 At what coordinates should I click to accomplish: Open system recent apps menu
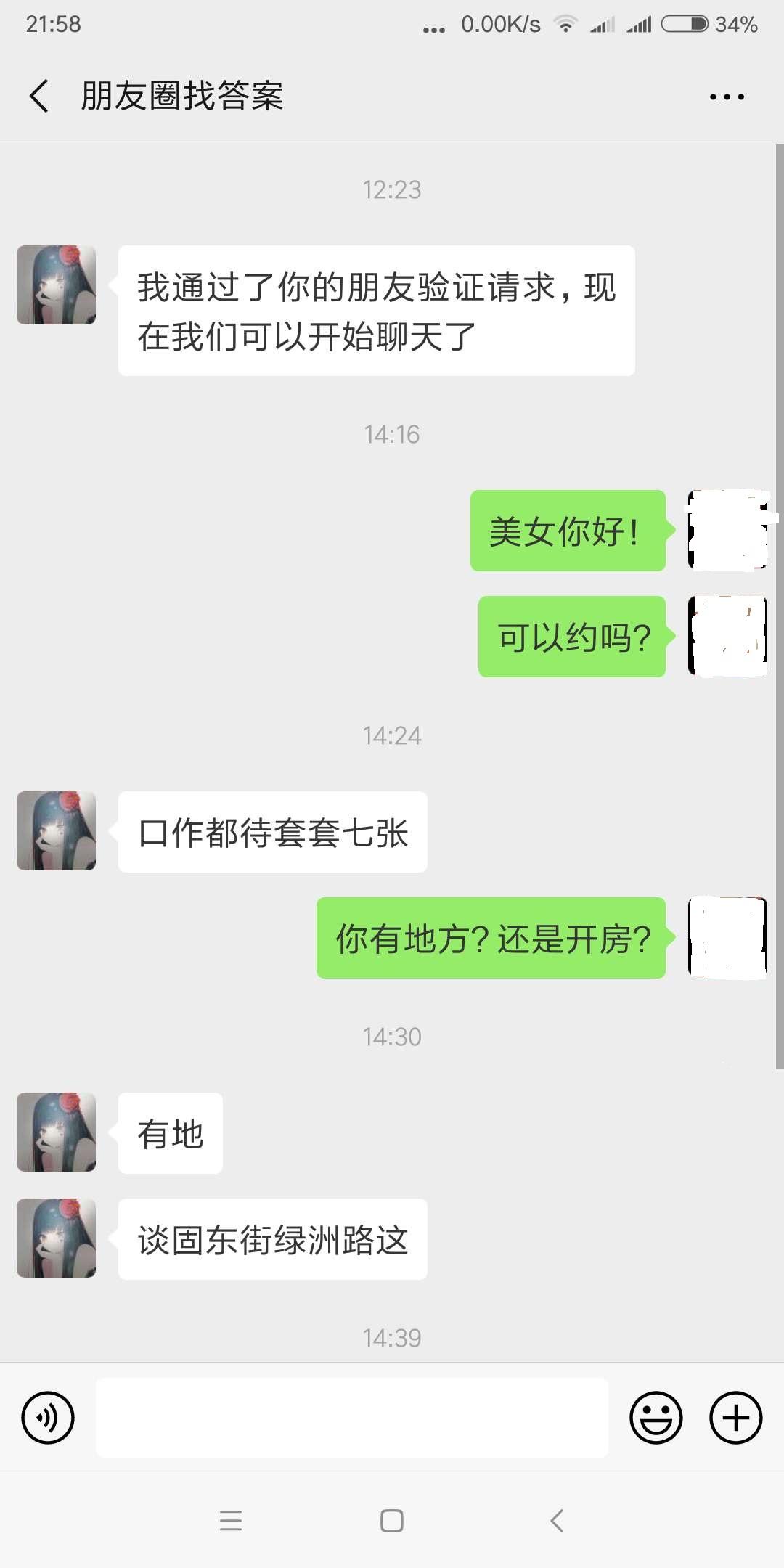tap(231, 1520)
